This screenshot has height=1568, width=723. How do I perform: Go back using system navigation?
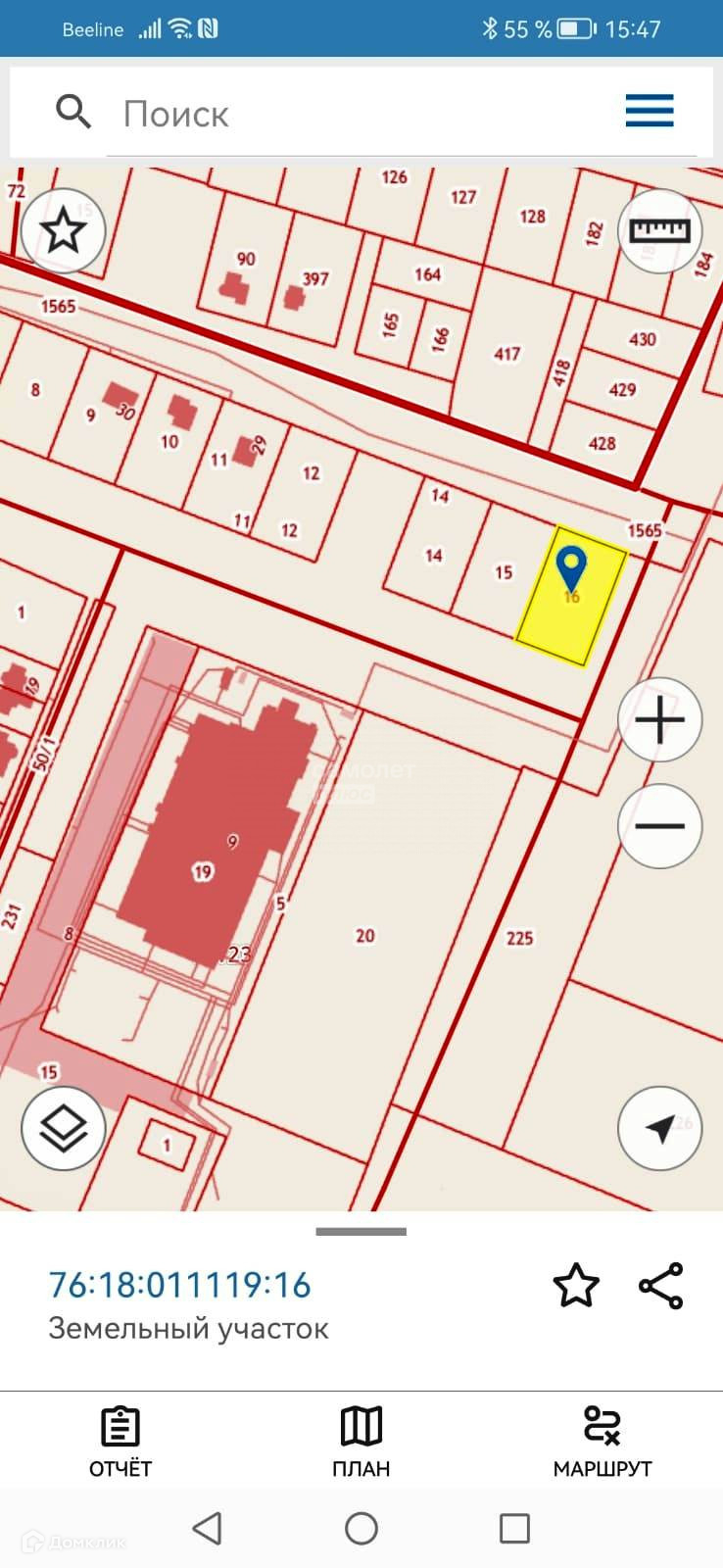pyautogui.click(x=207, y=1528)
